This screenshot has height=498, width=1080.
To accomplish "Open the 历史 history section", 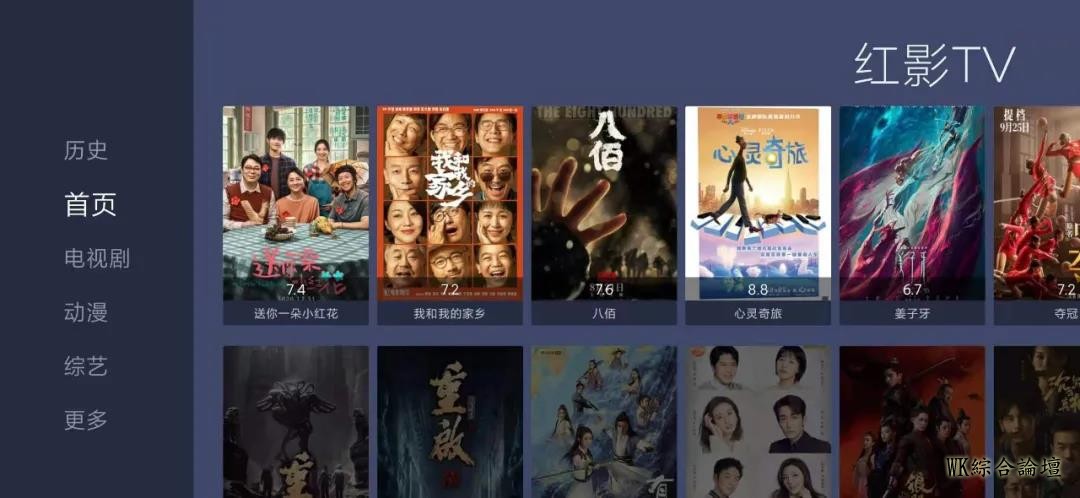I will pyautogui.click(x=86, y=151).
